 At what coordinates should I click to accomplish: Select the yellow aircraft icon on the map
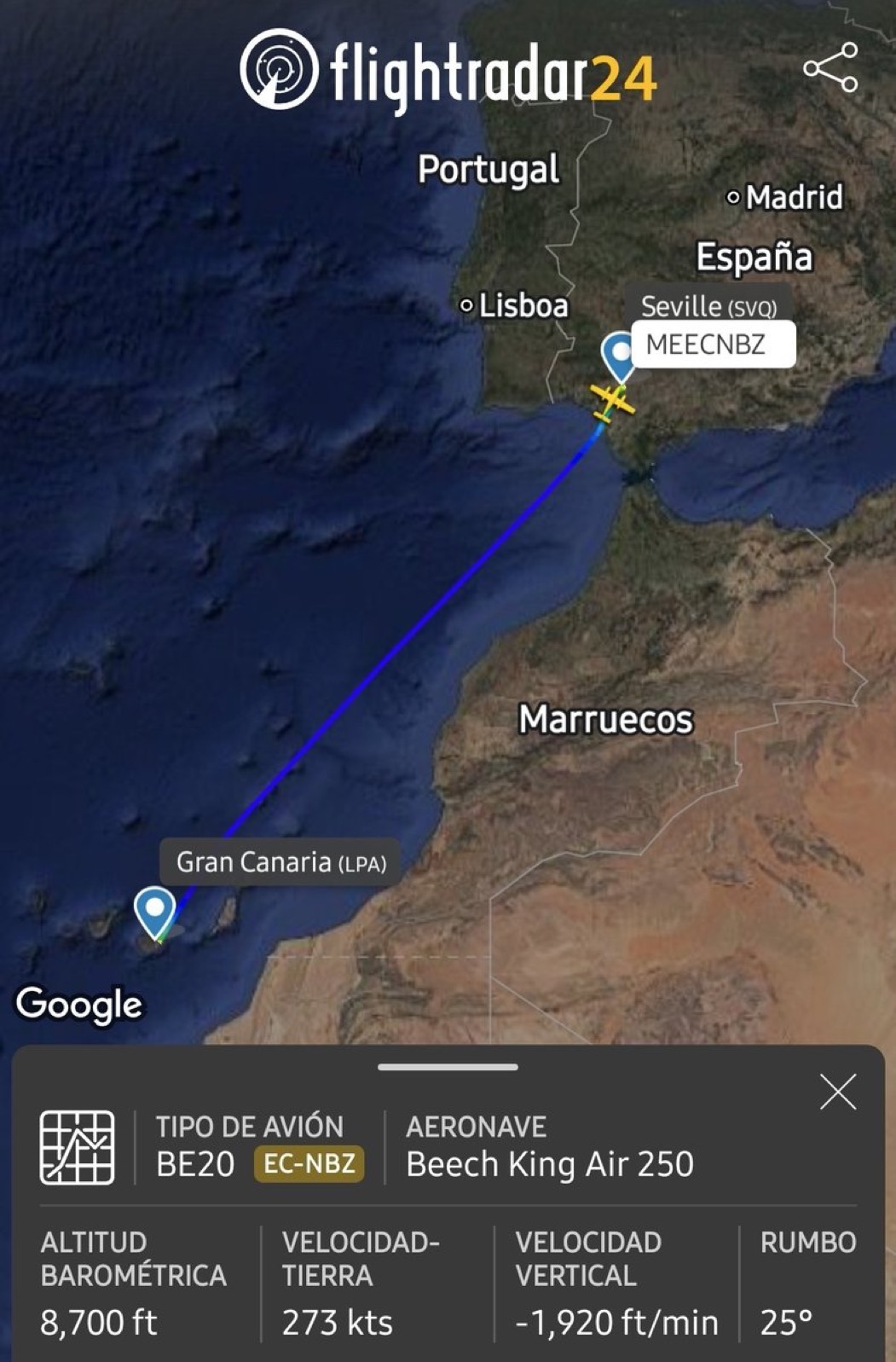(612, 401)
